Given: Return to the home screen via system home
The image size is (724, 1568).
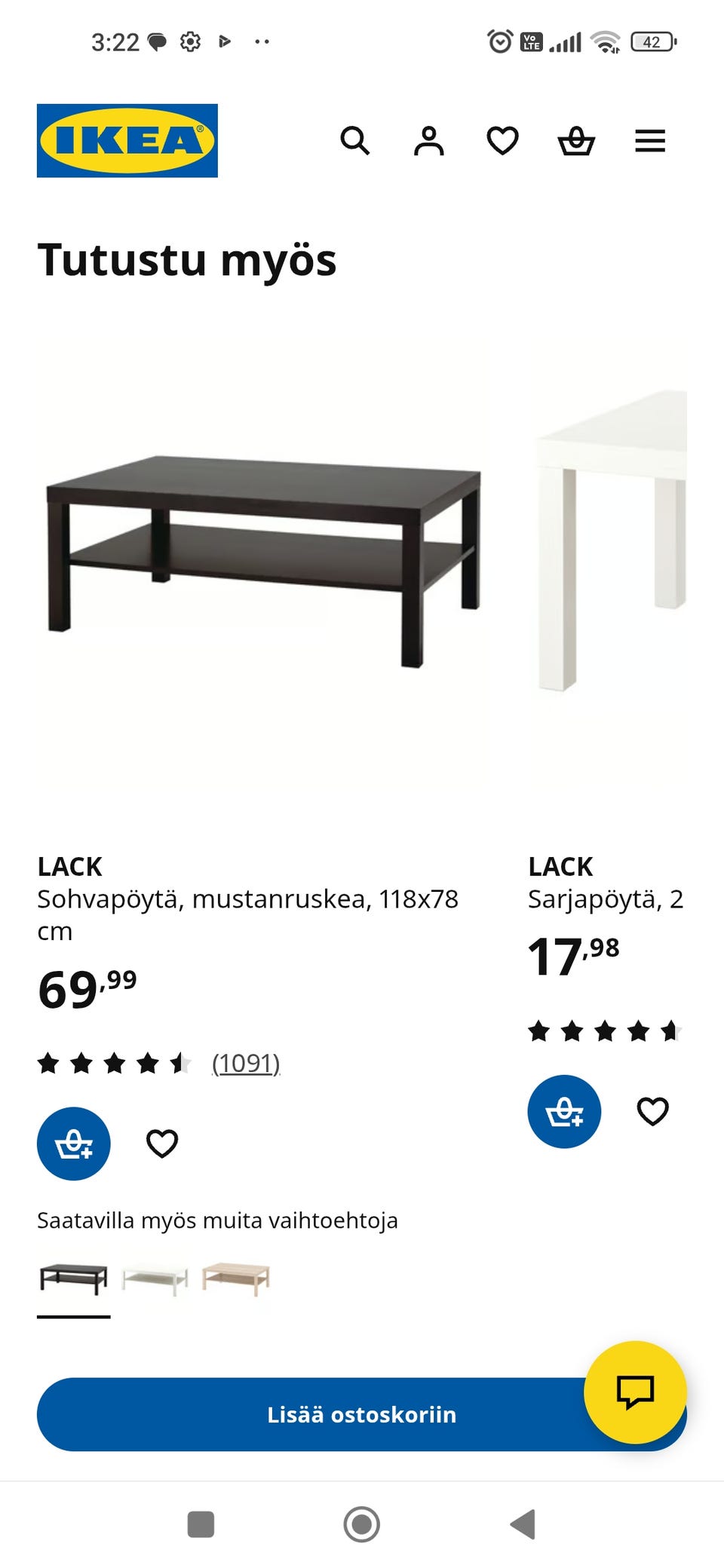Looking at the screenshot, I should click(362, 1524).
